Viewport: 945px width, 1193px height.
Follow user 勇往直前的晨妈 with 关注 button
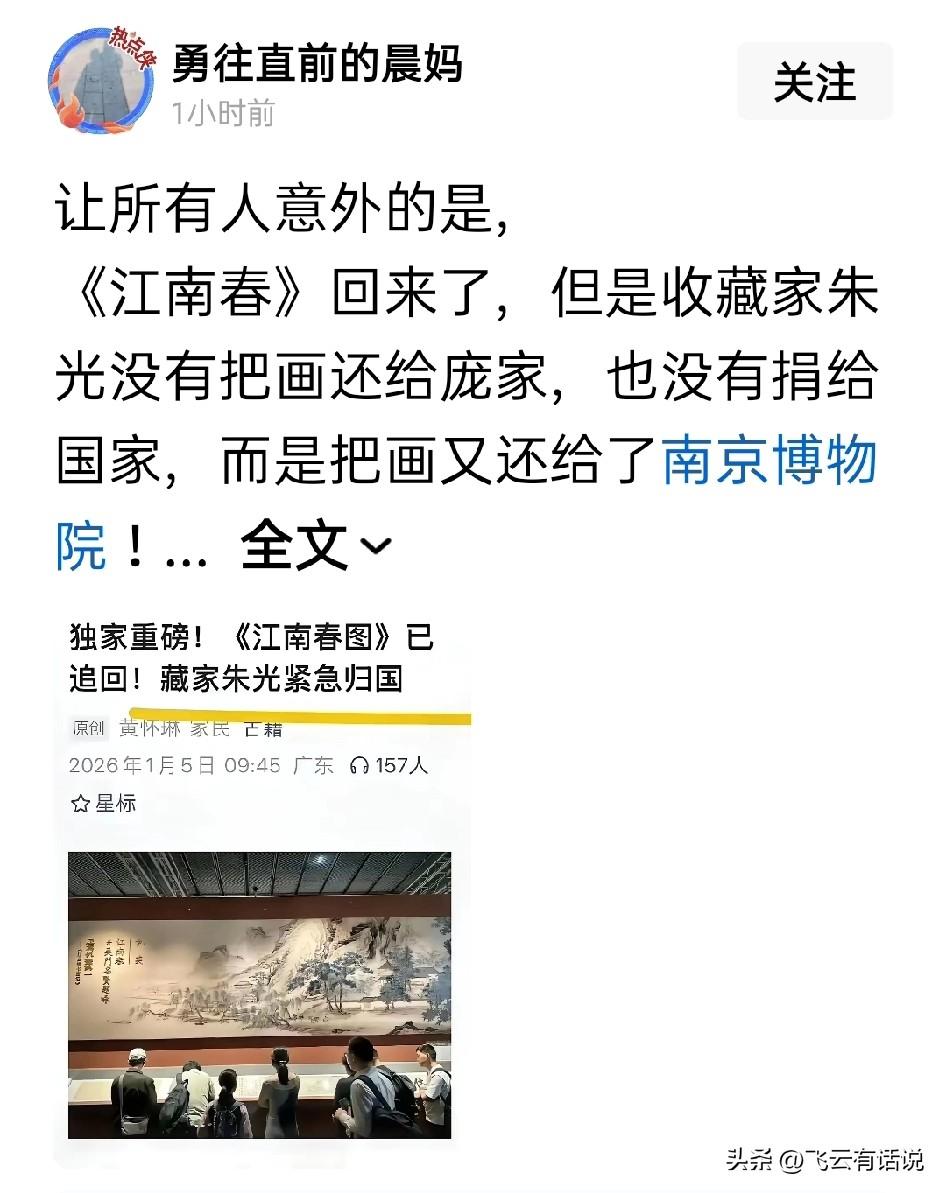814,81
